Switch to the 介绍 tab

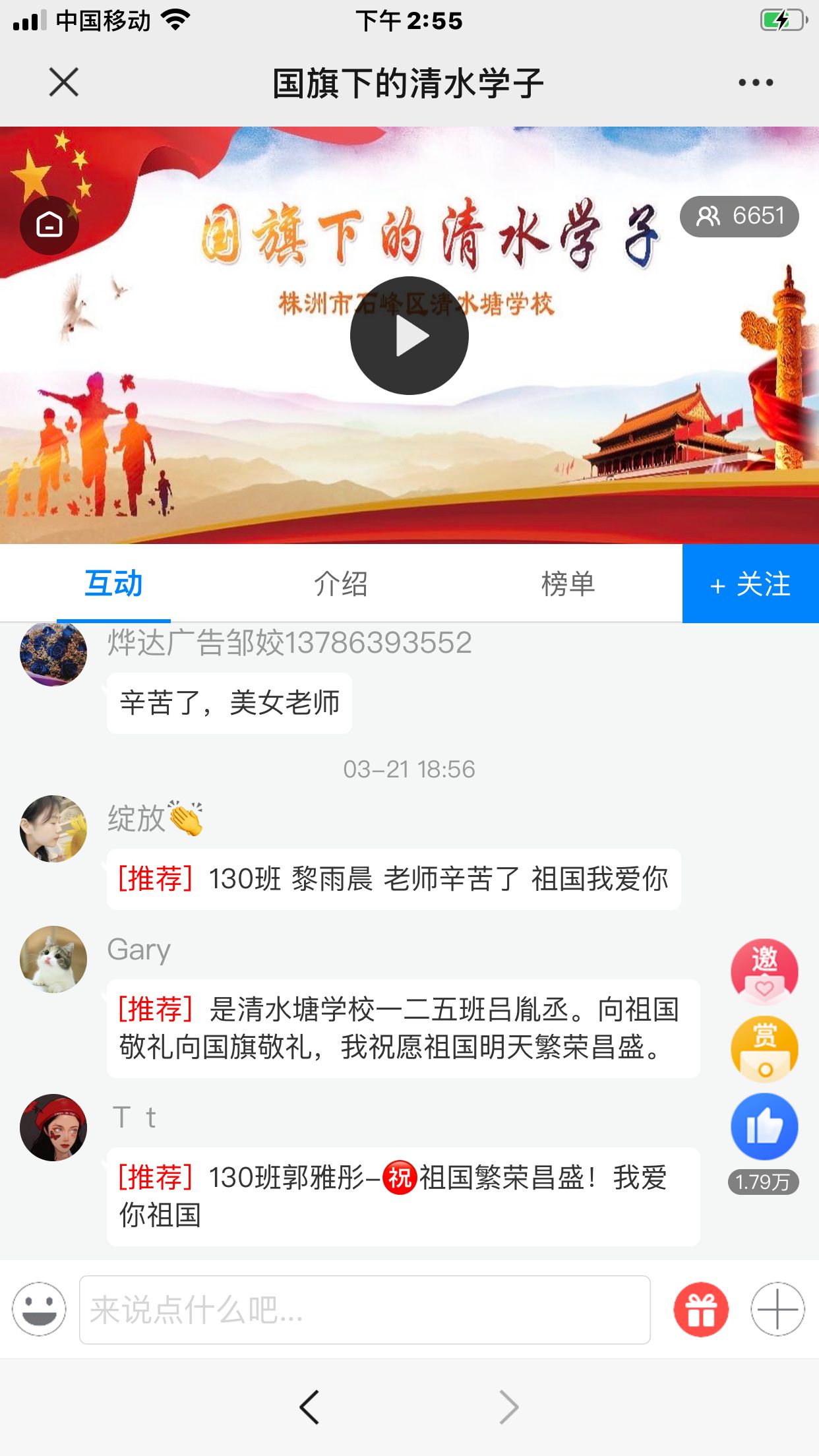click(x=340, y=584)
